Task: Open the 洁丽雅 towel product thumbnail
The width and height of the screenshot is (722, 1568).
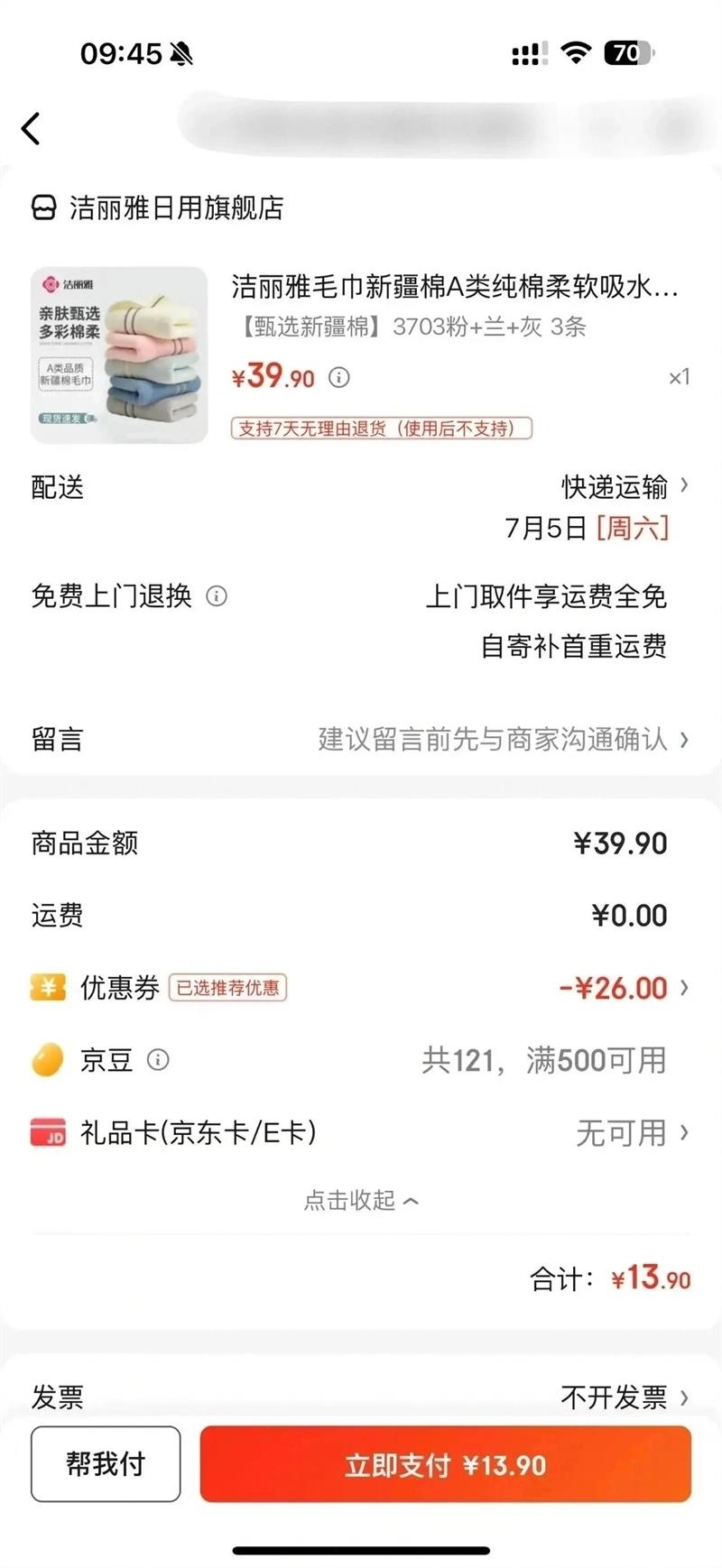Action: pos(119,355)
